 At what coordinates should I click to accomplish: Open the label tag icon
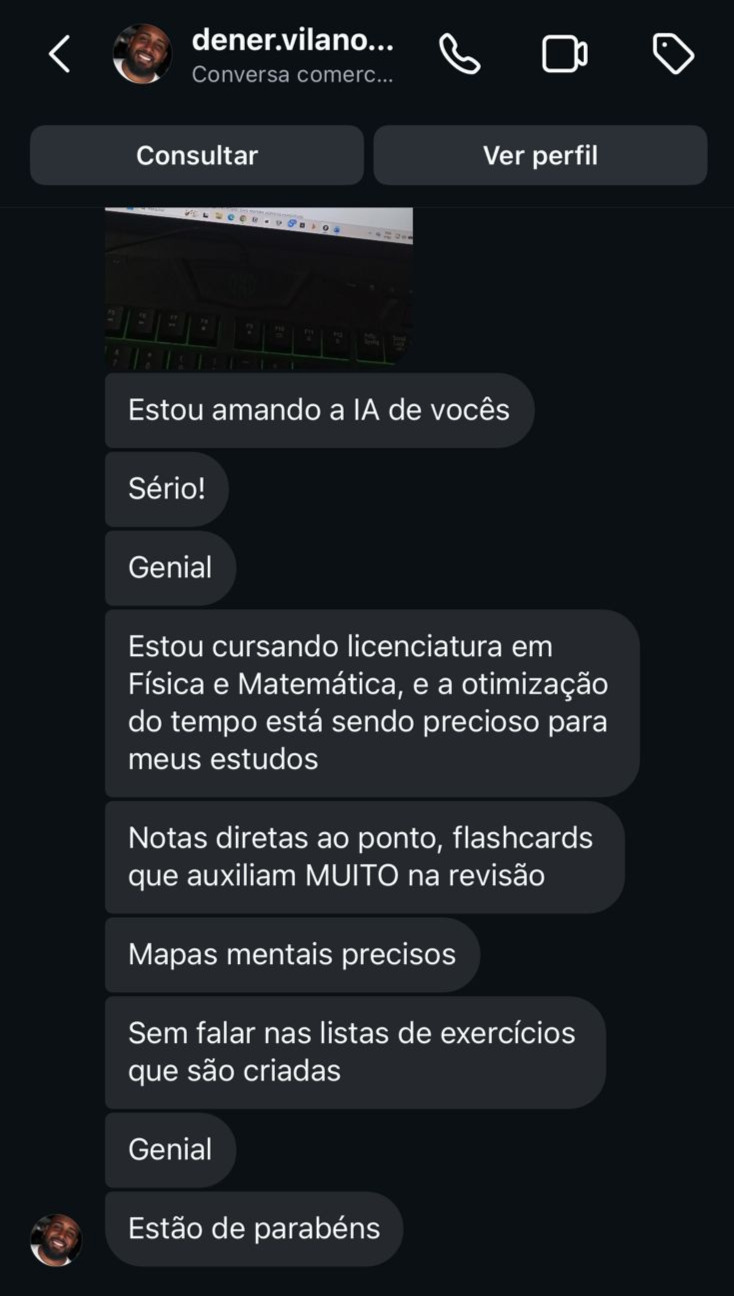(x=673, y=54)
